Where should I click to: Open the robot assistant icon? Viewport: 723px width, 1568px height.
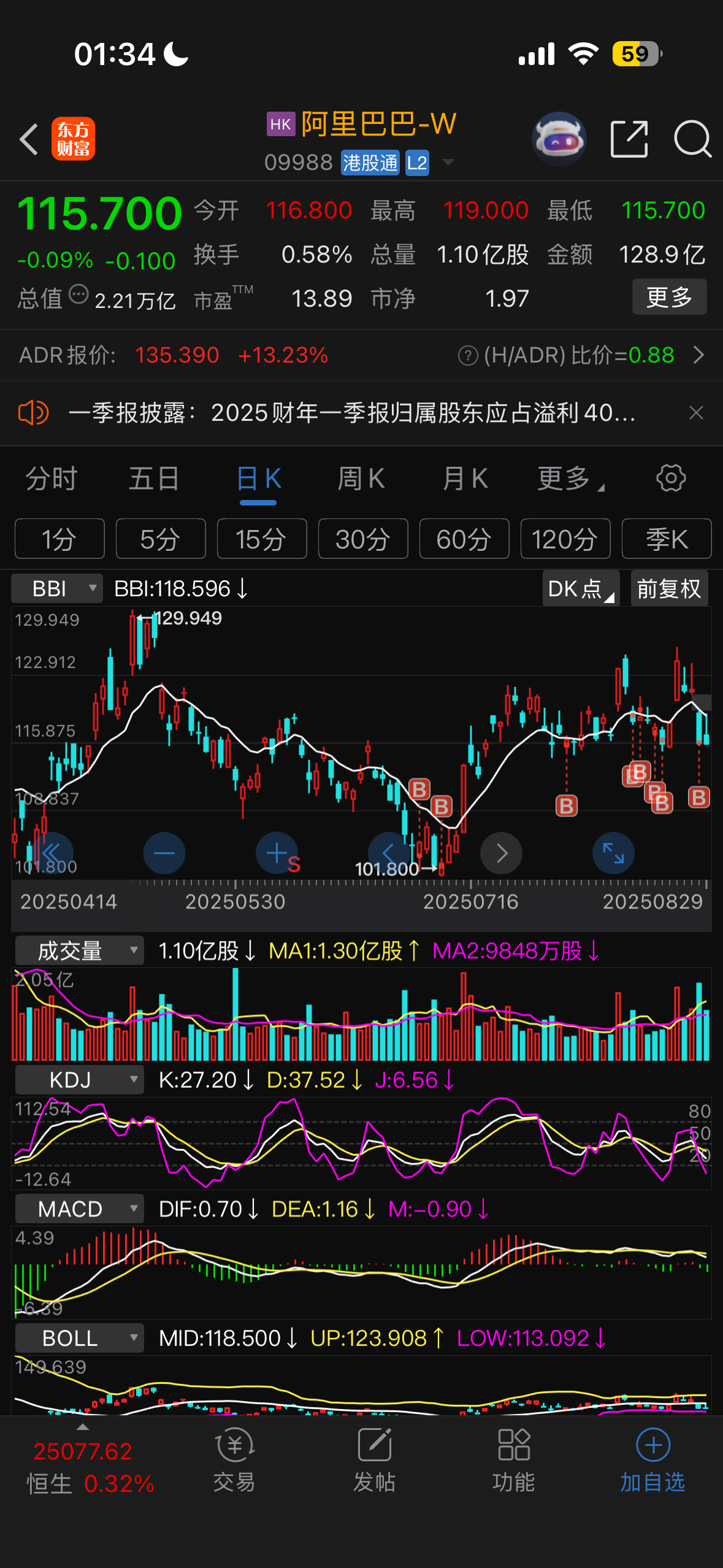559,139
